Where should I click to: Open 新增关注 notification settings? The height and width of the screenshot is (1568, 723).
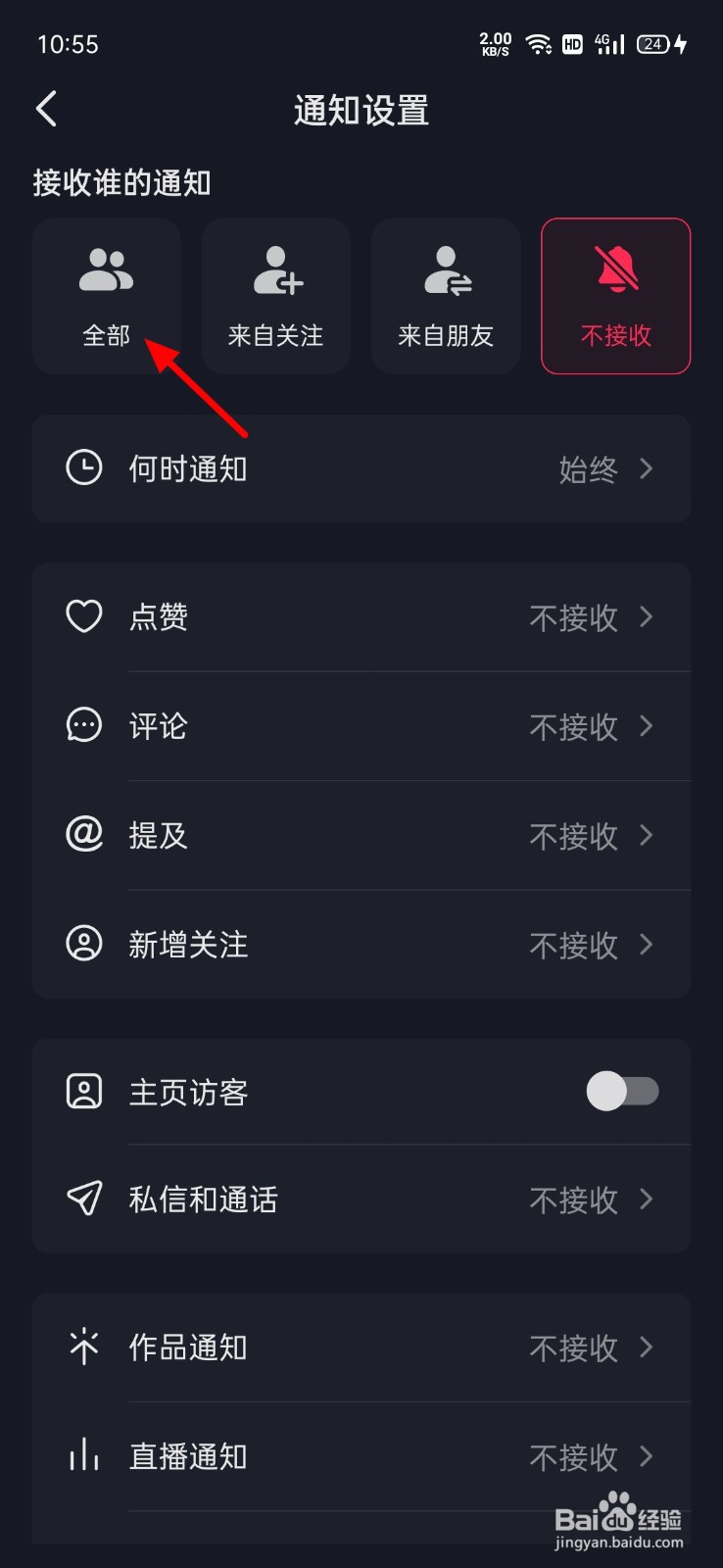(x=361, y=945)
